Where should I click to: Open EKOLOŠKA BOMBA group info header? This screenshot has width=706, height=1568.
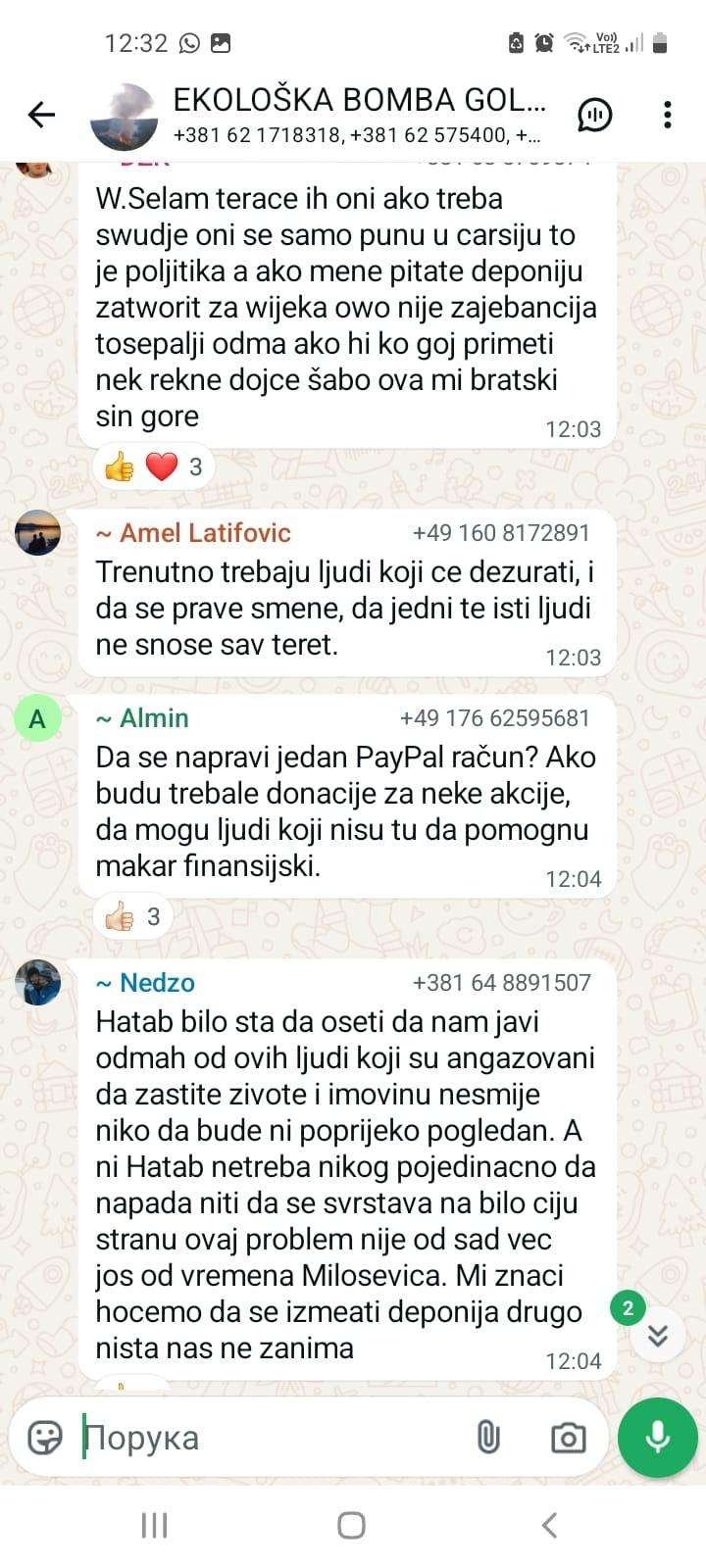point(358,114)
